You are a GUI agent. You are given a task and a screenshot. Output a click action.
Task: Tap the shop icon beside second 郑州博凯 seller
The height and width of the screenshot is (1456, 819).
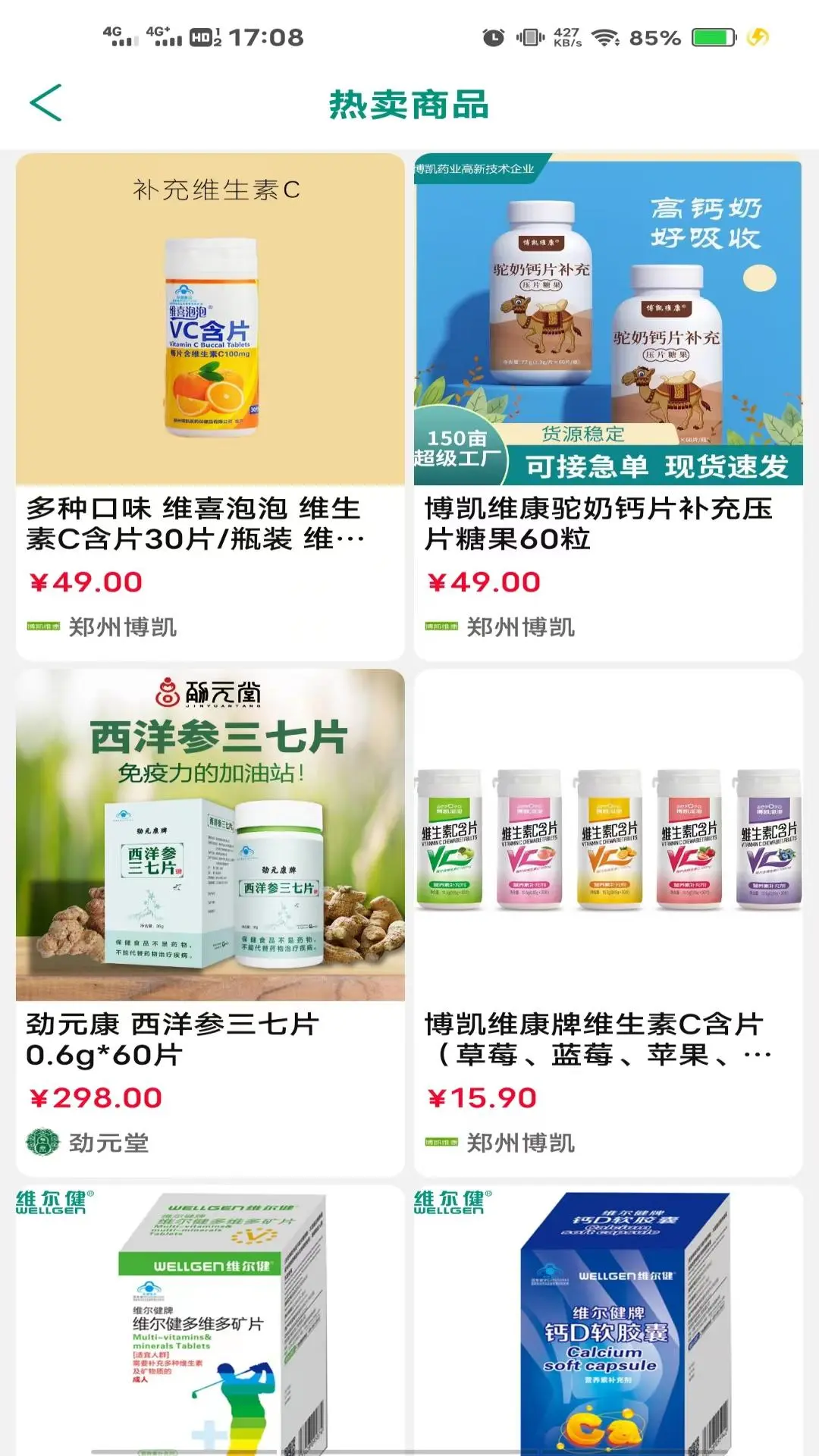[440, 627]
